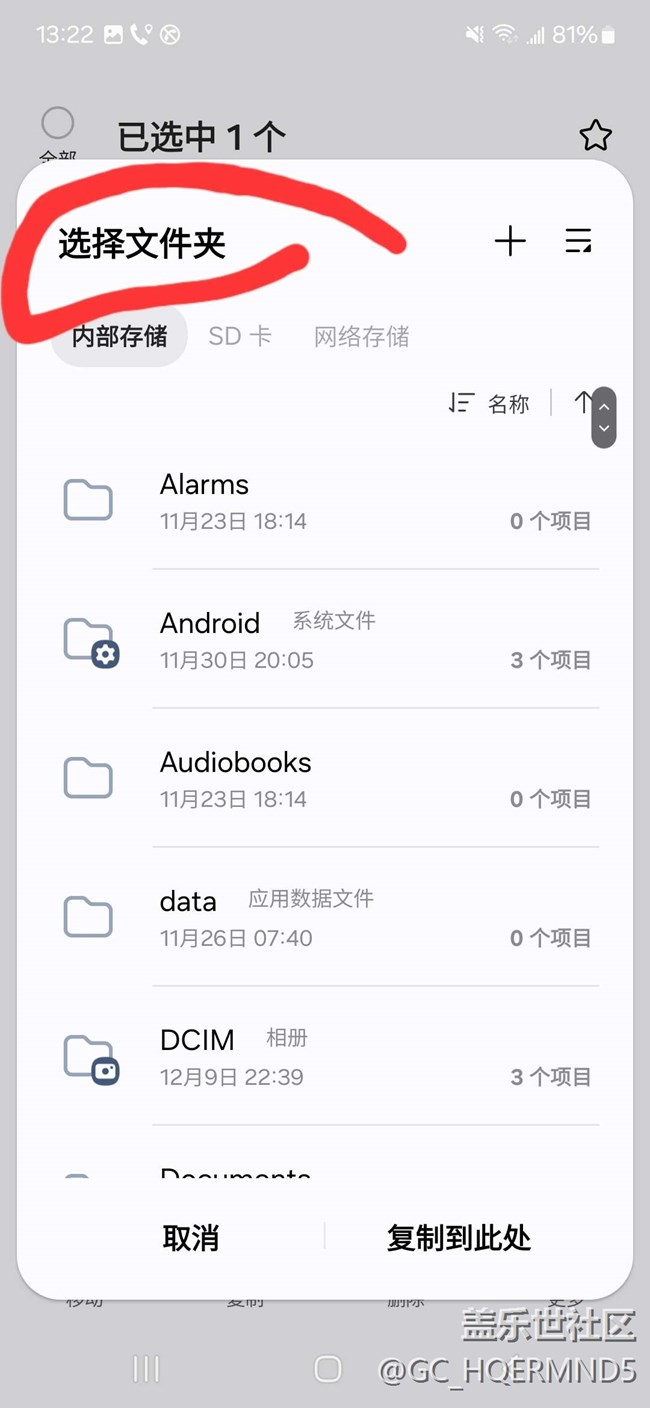Tap 取消 to cancel folder selection
The image size is (650, 1408).
191,1238
